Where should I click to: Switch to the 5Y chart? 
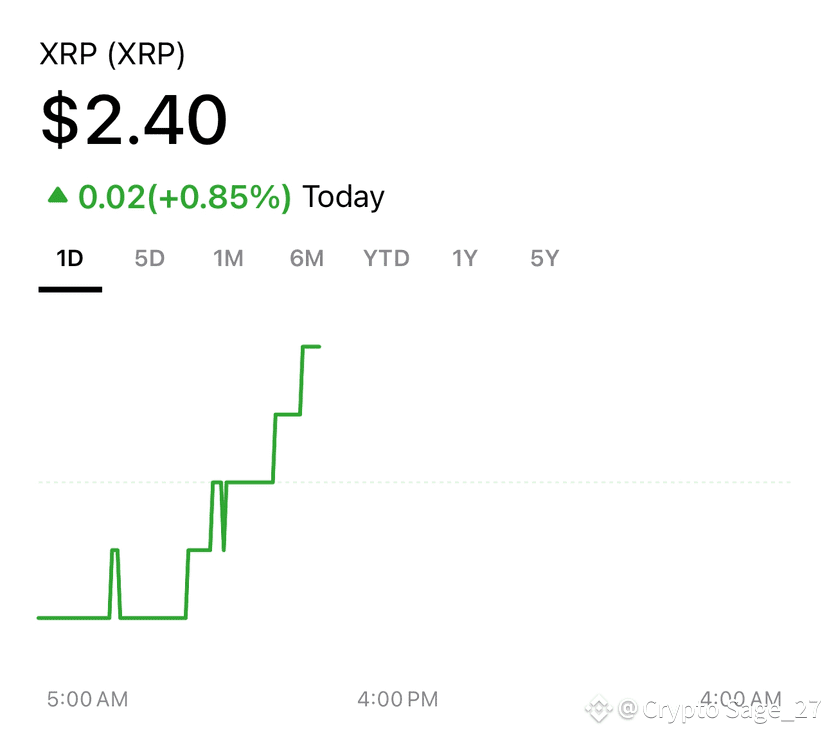(545, 259)
